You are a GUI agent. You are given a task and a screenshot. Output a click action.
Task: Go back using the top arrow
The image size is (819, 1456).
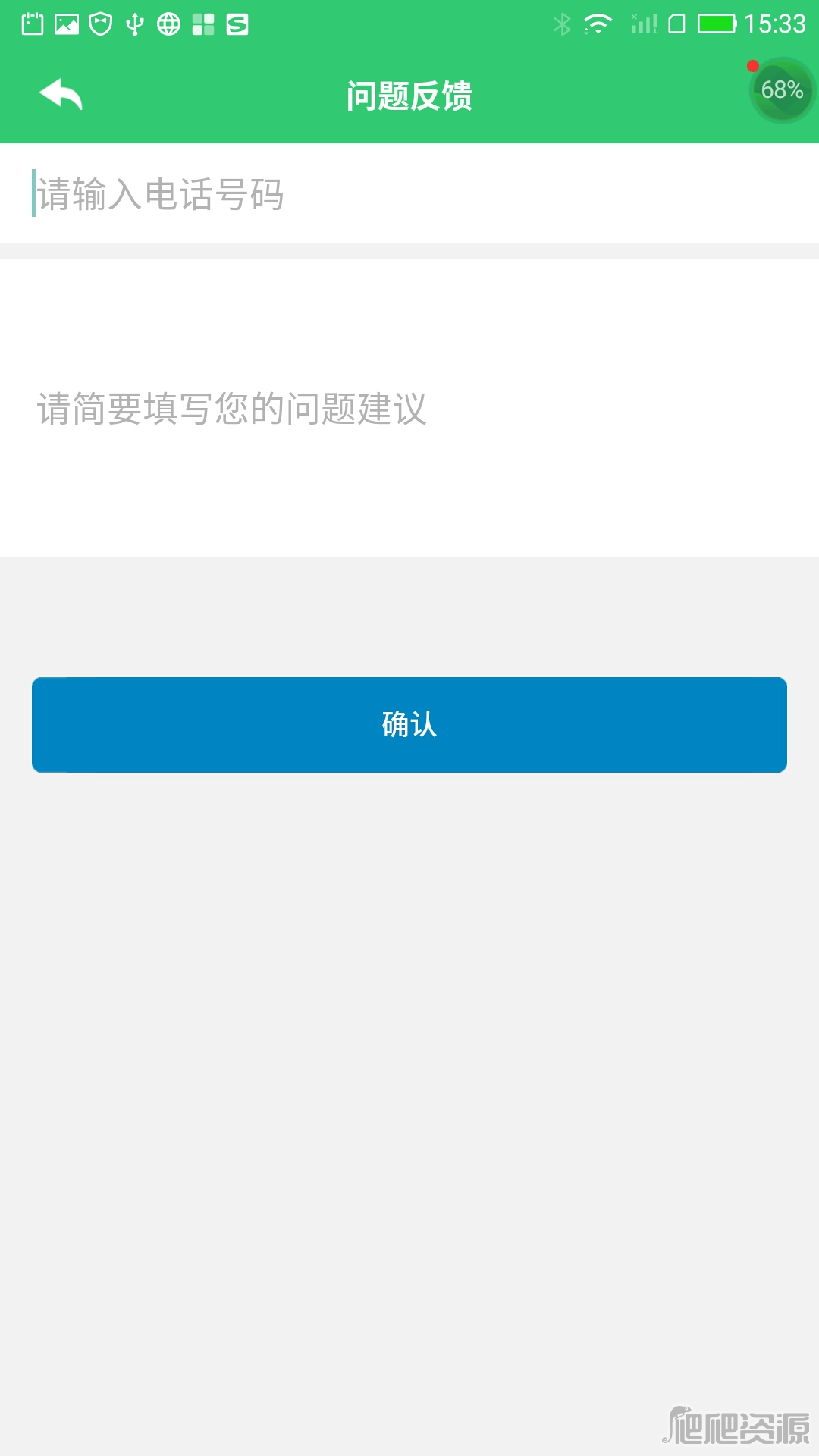61,95
